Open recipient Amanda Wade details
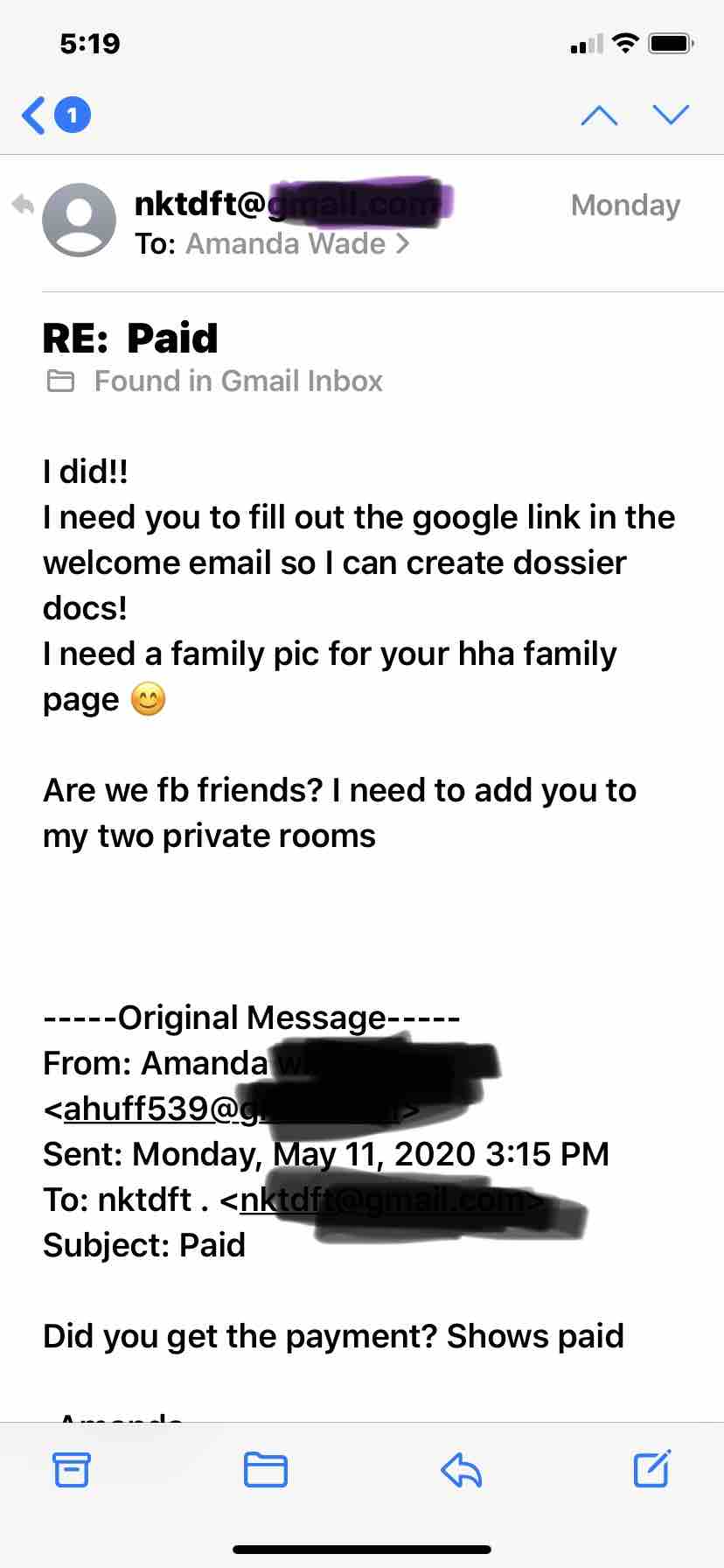The height and width of the screenshot is (1568, 724). point(297,243)
